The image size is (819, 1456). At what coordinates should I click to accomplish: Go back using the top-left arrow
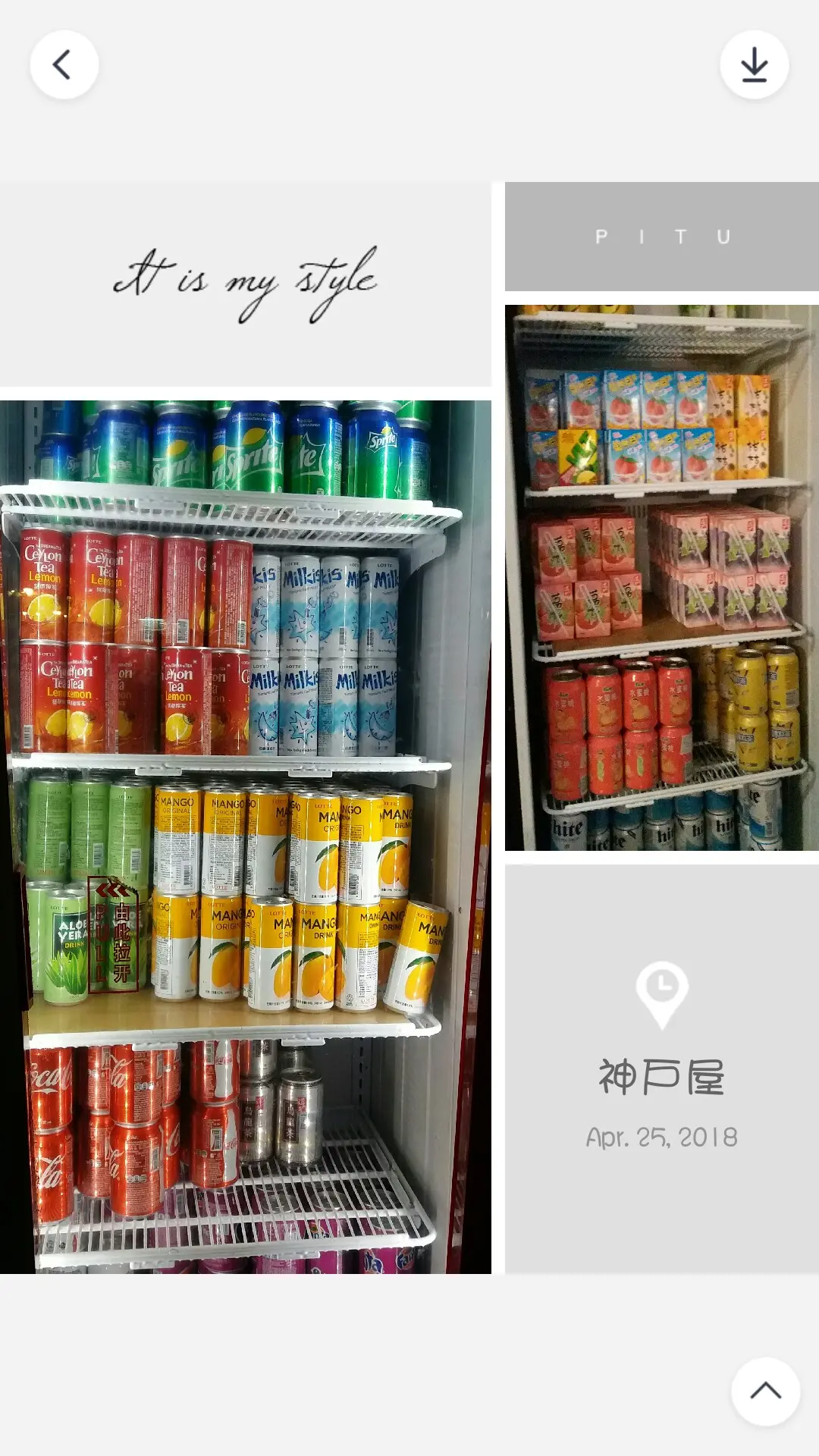point(64,64)
